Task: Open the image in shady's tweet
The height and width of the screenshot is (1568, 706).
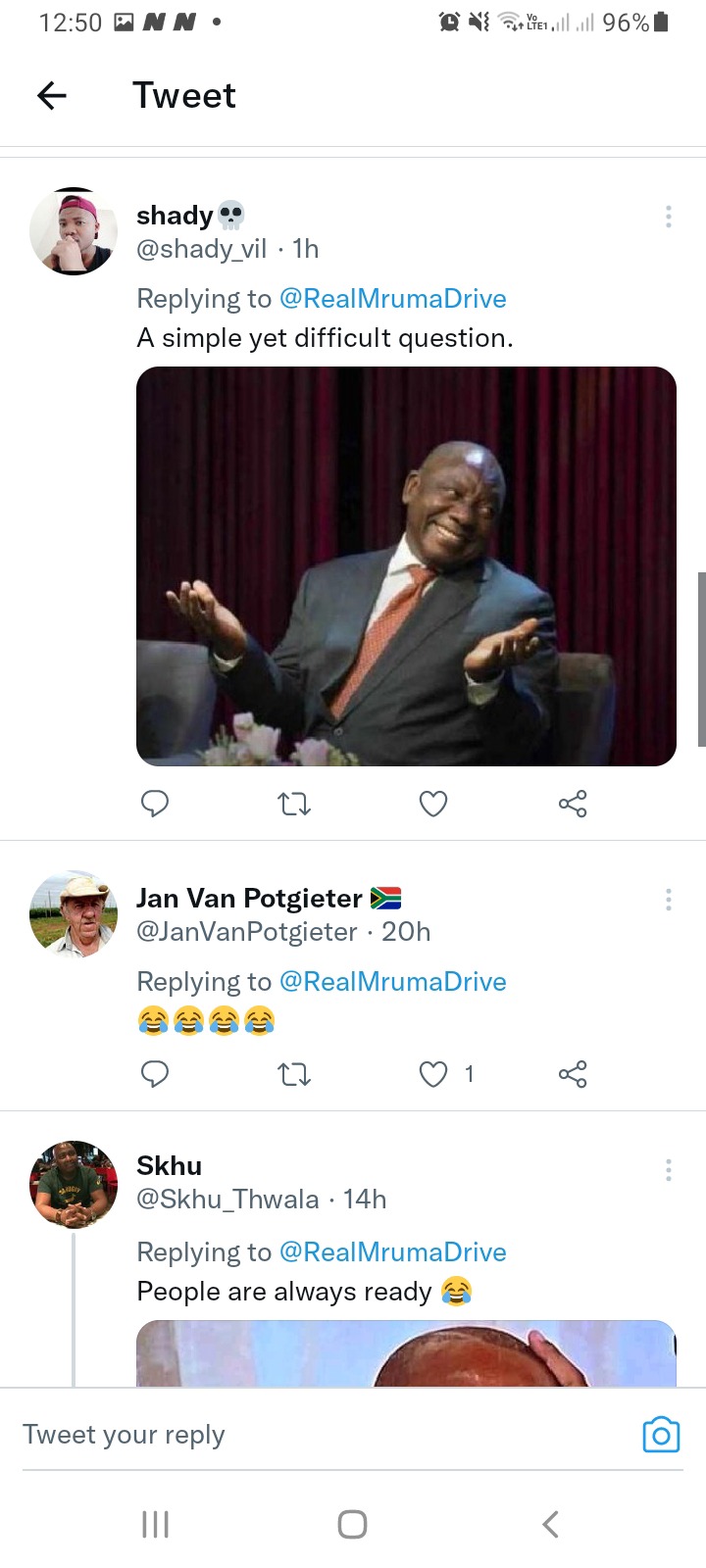Action: 406,566
